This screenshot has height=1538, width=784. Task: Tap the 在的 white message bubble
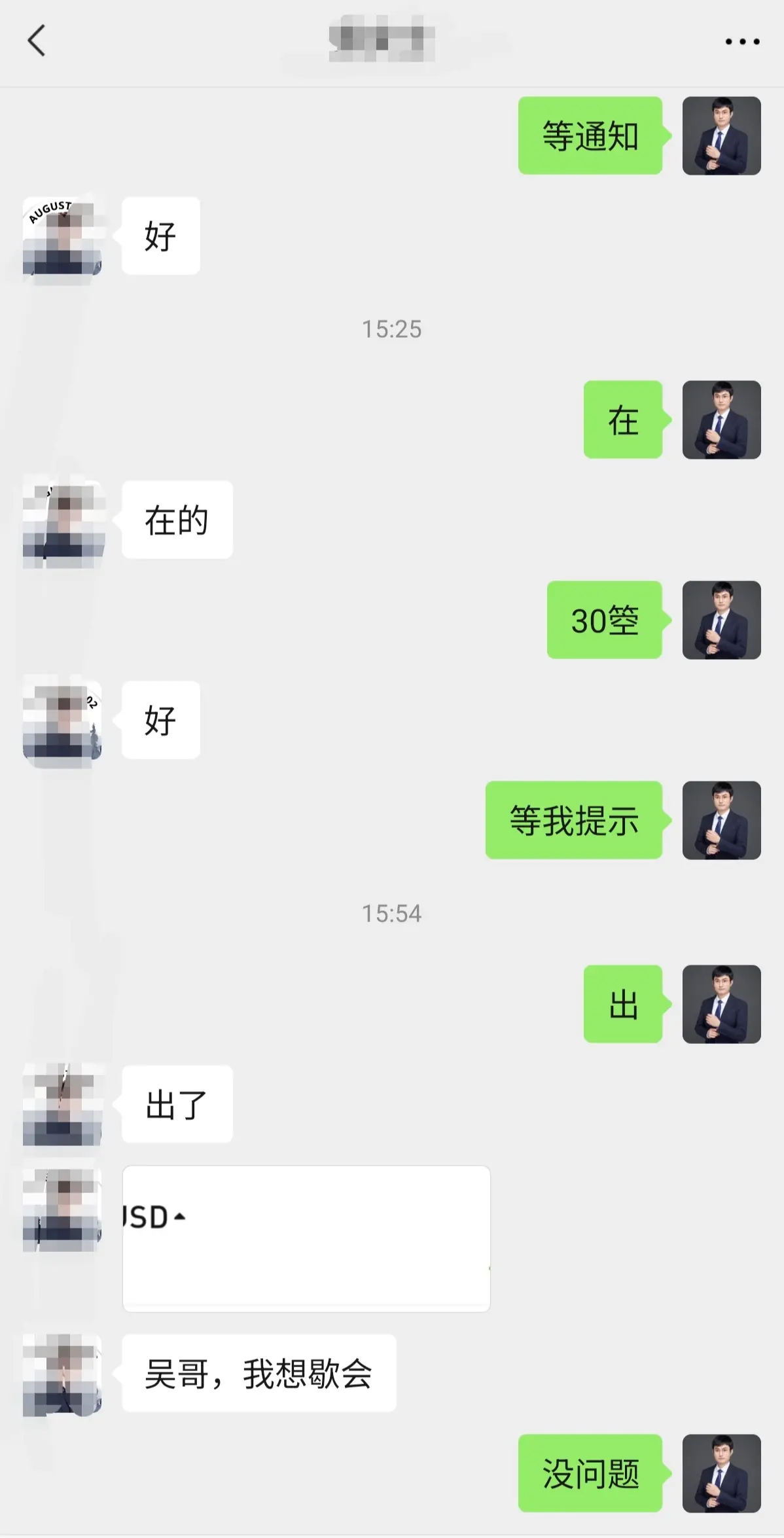click(175, 519)
